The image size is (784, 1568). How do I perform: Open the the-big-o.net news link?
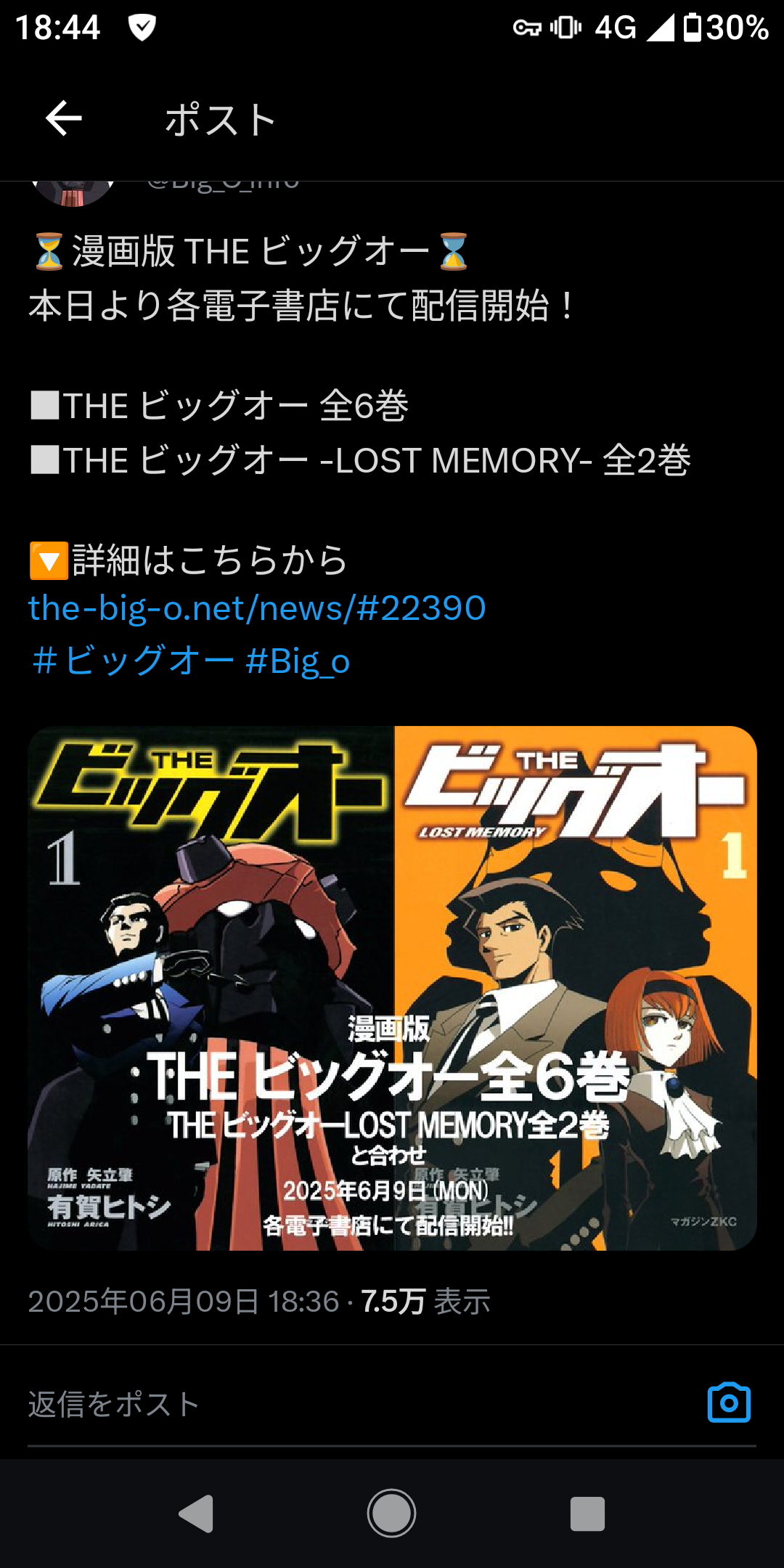[257, 608]
